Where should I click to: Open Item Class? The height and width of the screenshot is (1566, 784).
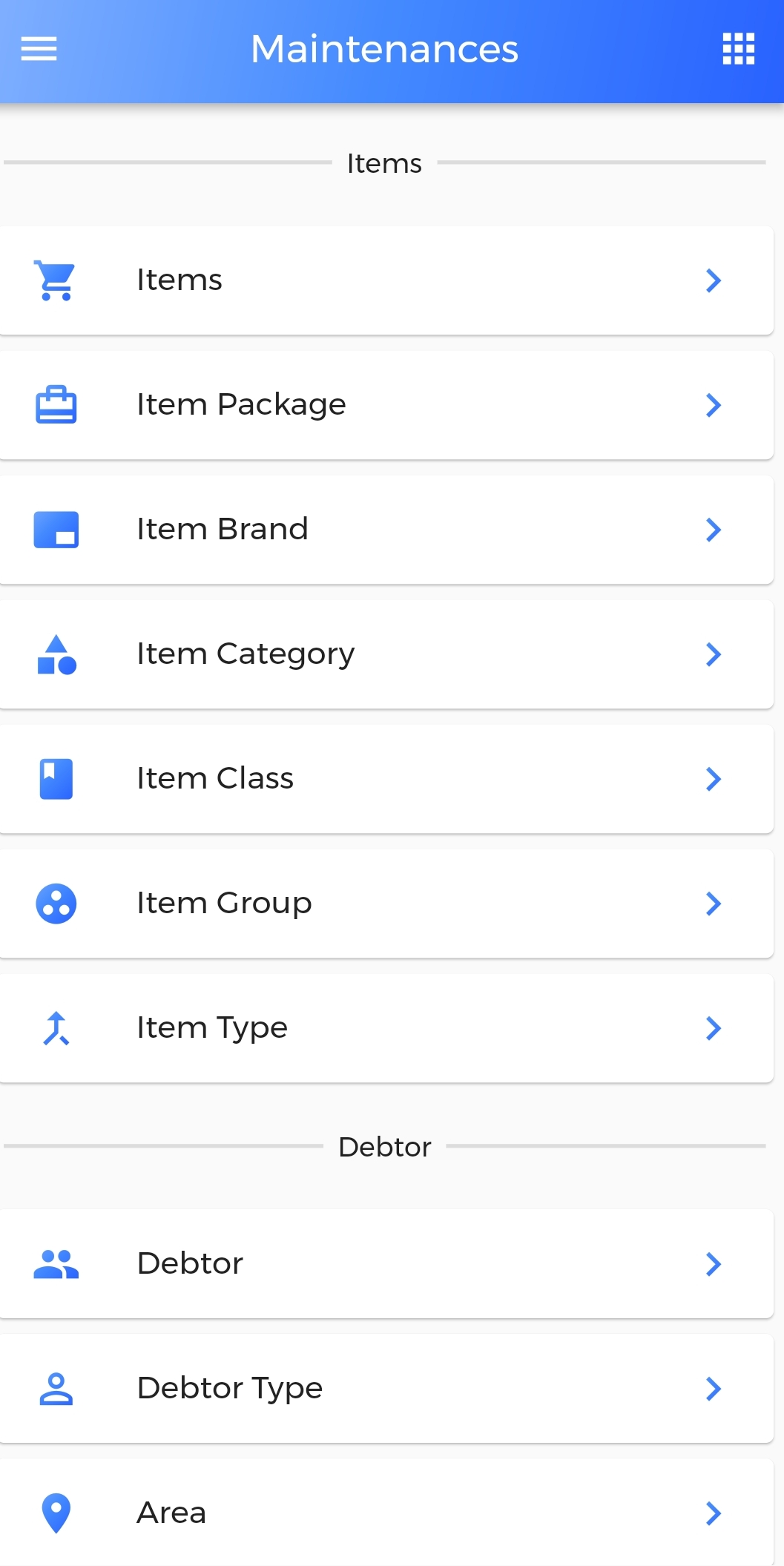(x=386, y=779)
